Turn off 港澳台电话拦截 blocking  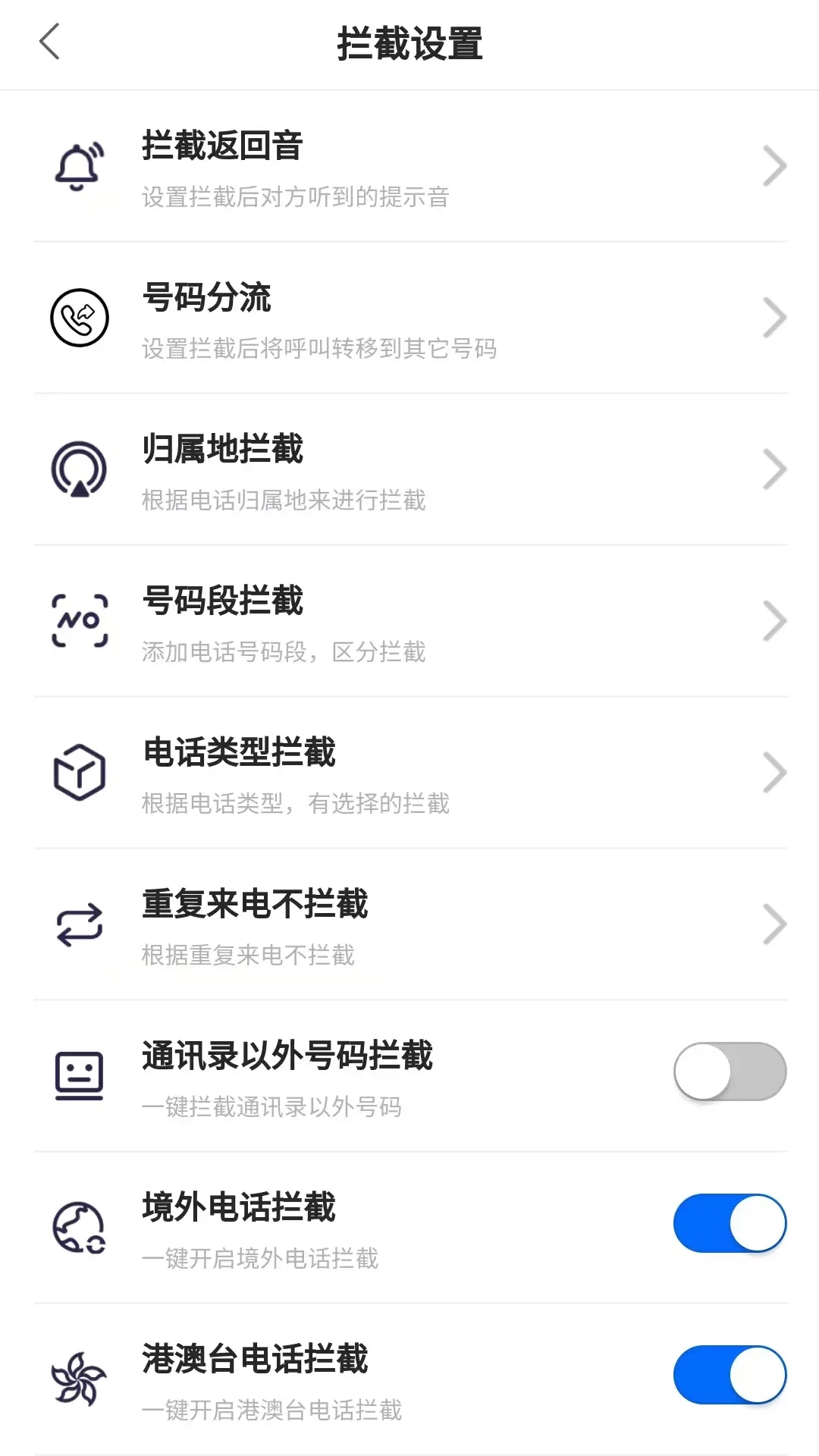click(728, 1375)
